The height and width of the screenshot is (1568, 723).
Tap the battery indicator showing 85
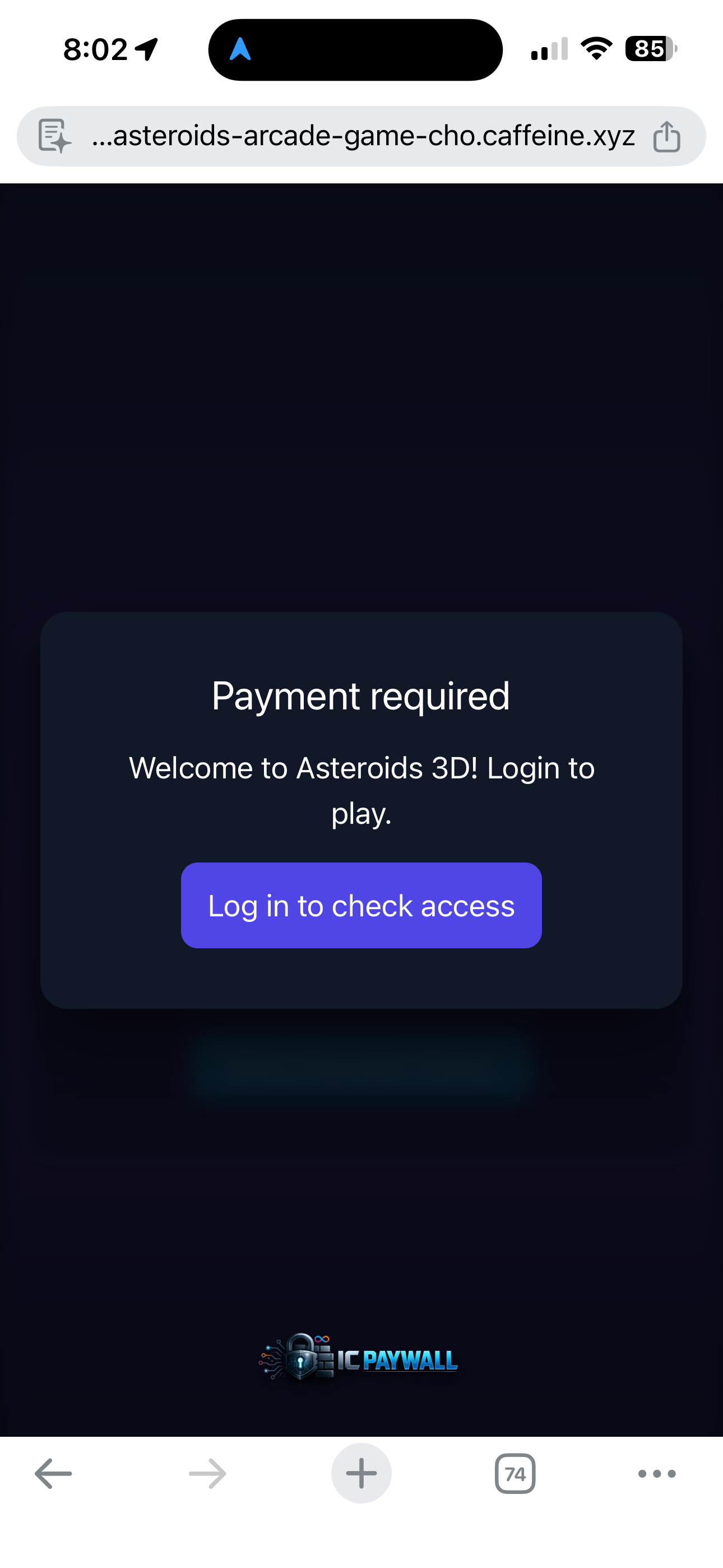tap(649, 49)
